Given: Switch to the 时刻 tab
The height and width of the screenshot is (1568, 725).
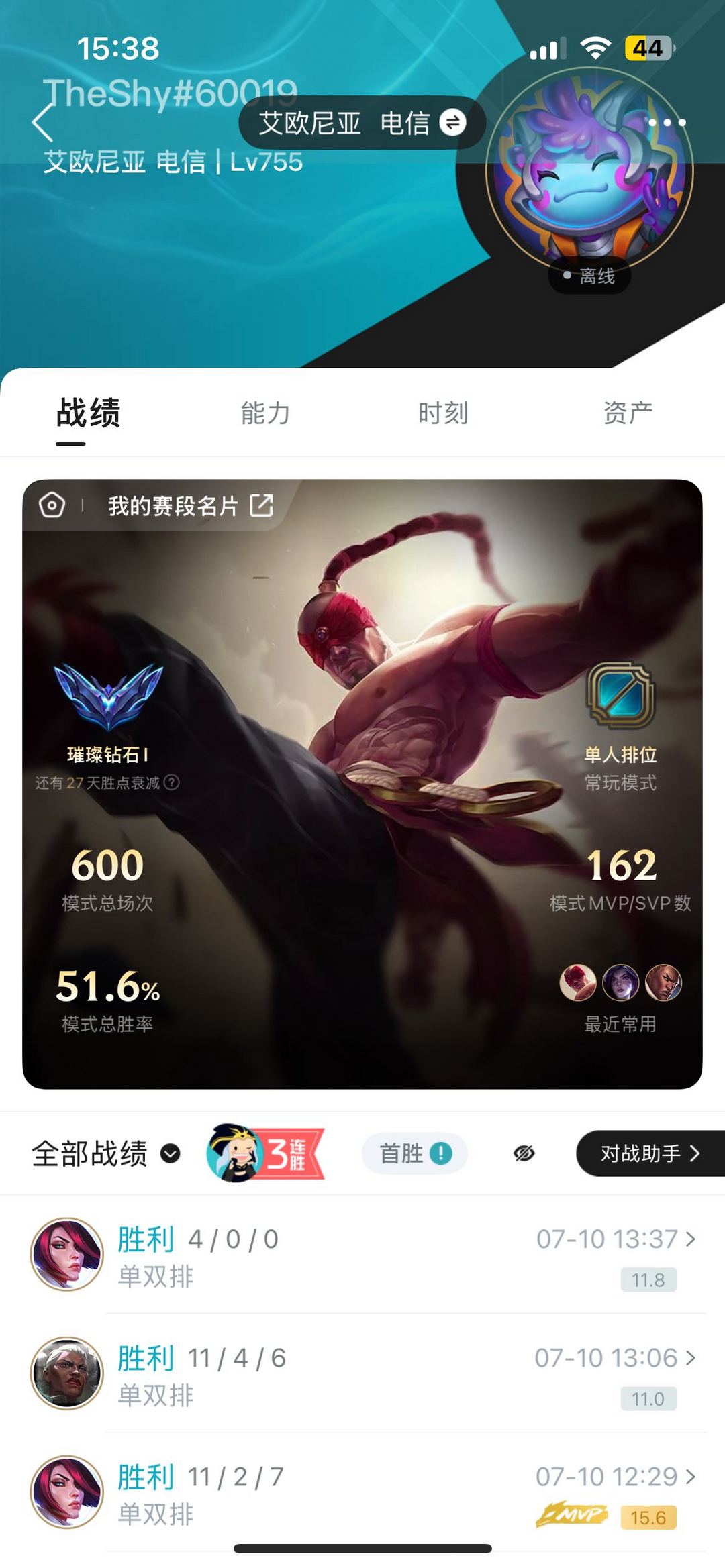Looking at the screenshot, I should click(443, 413).
